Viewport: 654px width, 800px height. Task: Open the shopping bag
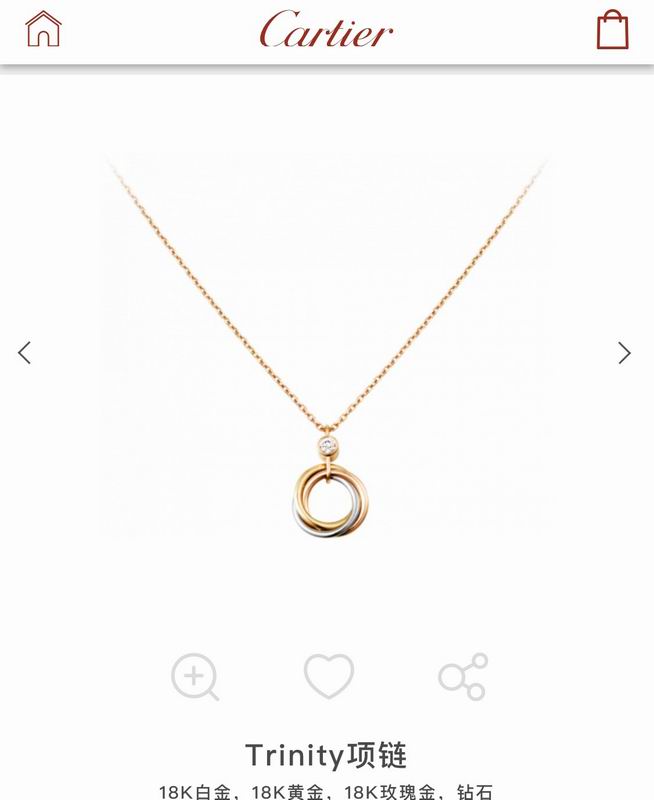[x=612, y=29]
